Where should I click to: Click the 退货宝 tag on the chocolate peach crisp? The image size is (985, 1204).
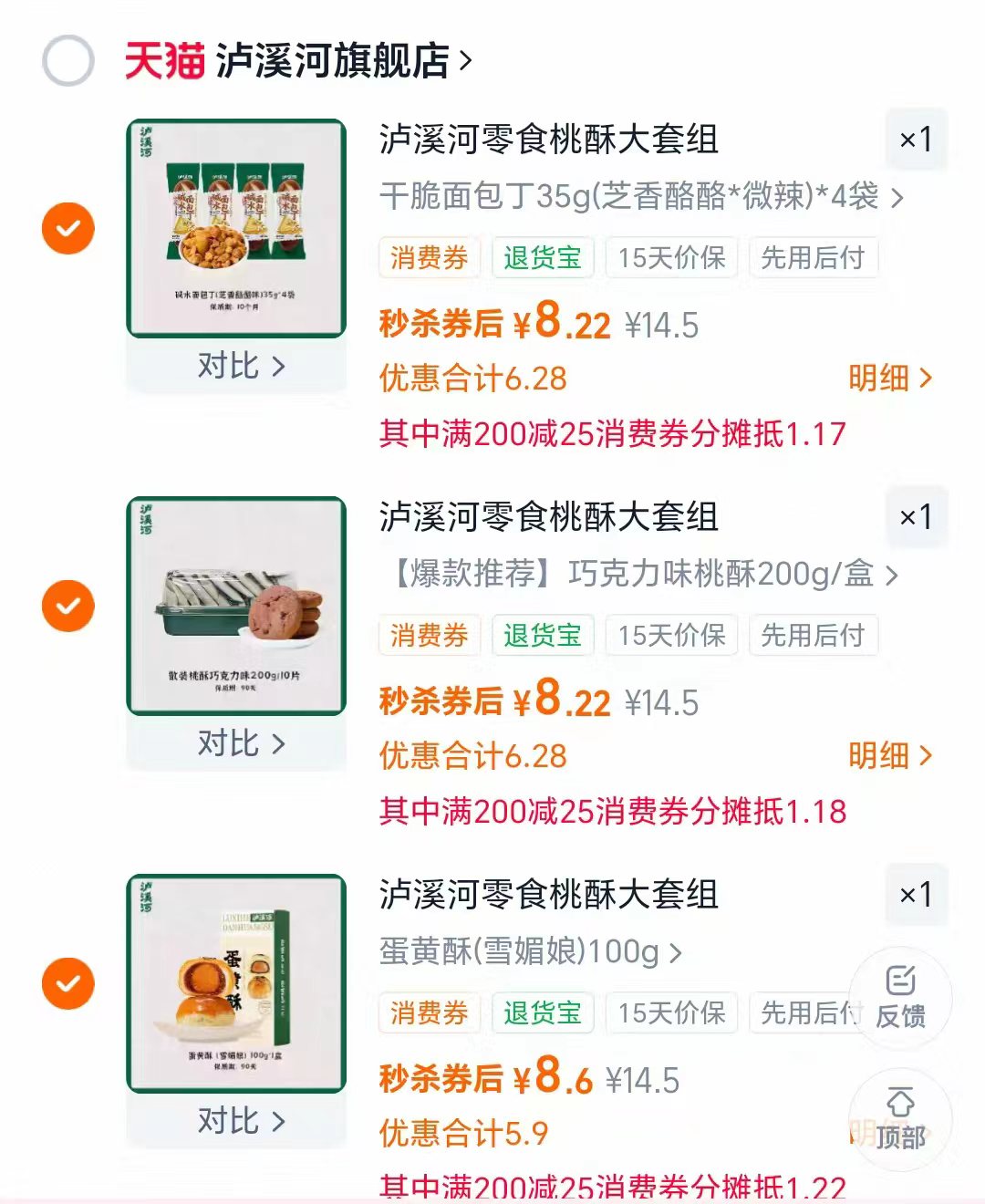coord(542,636)
